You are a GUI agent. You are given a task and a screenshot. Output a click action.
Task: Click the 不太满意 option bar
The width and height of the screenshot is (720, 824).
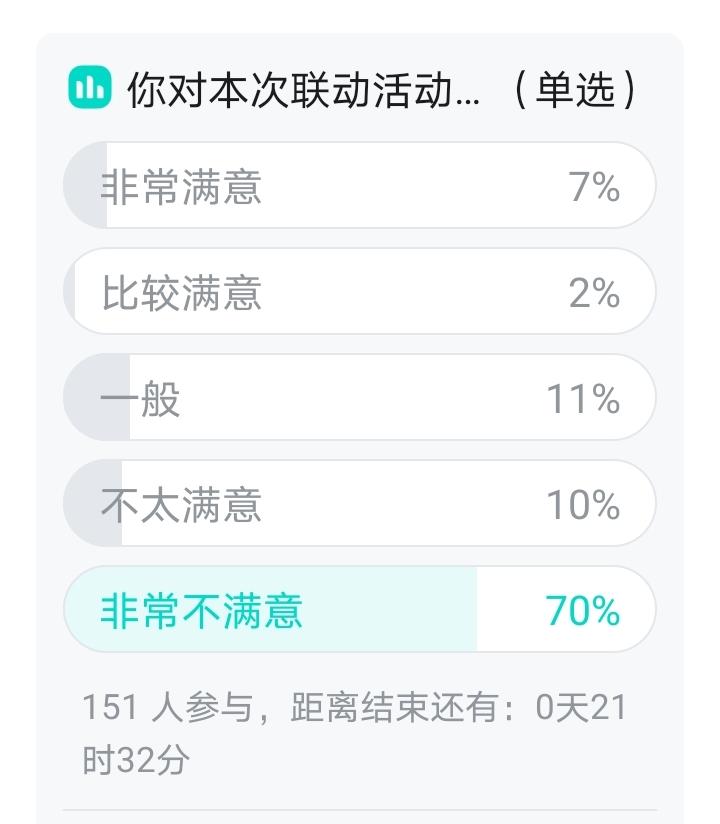click(x=360, y=504)
